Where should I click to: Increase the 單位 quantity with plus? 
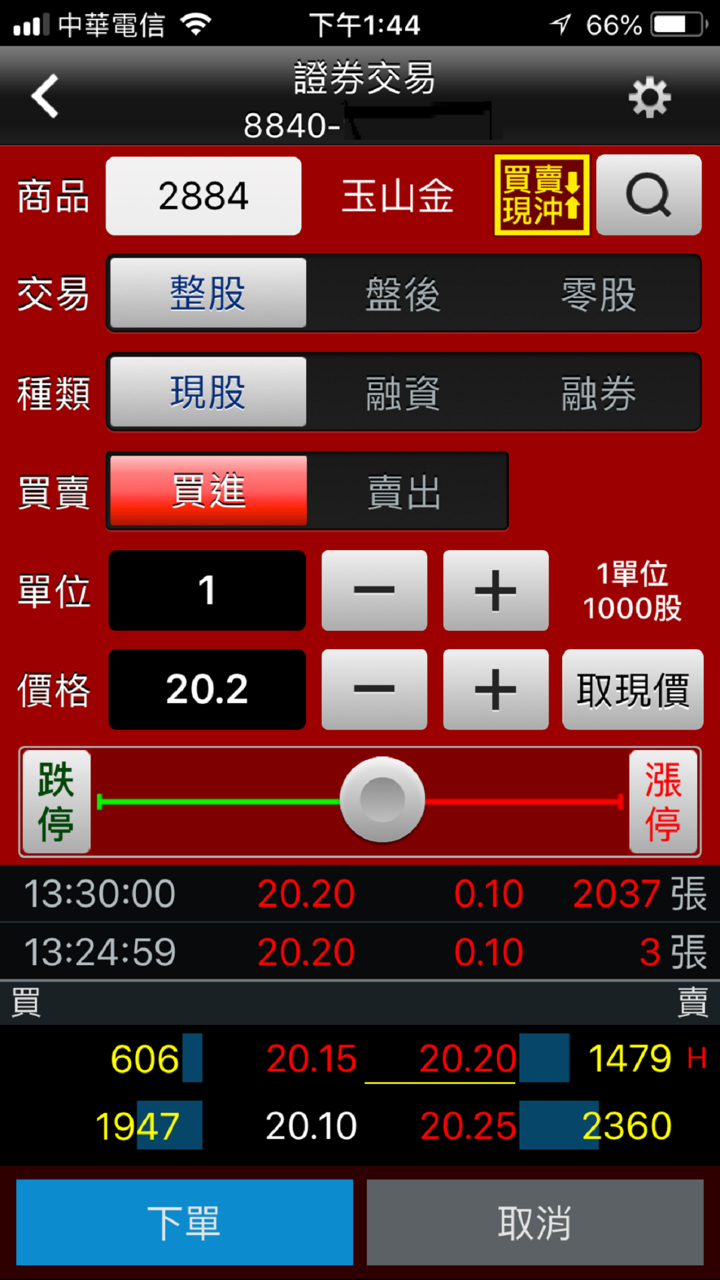click(x=496, y=590)
